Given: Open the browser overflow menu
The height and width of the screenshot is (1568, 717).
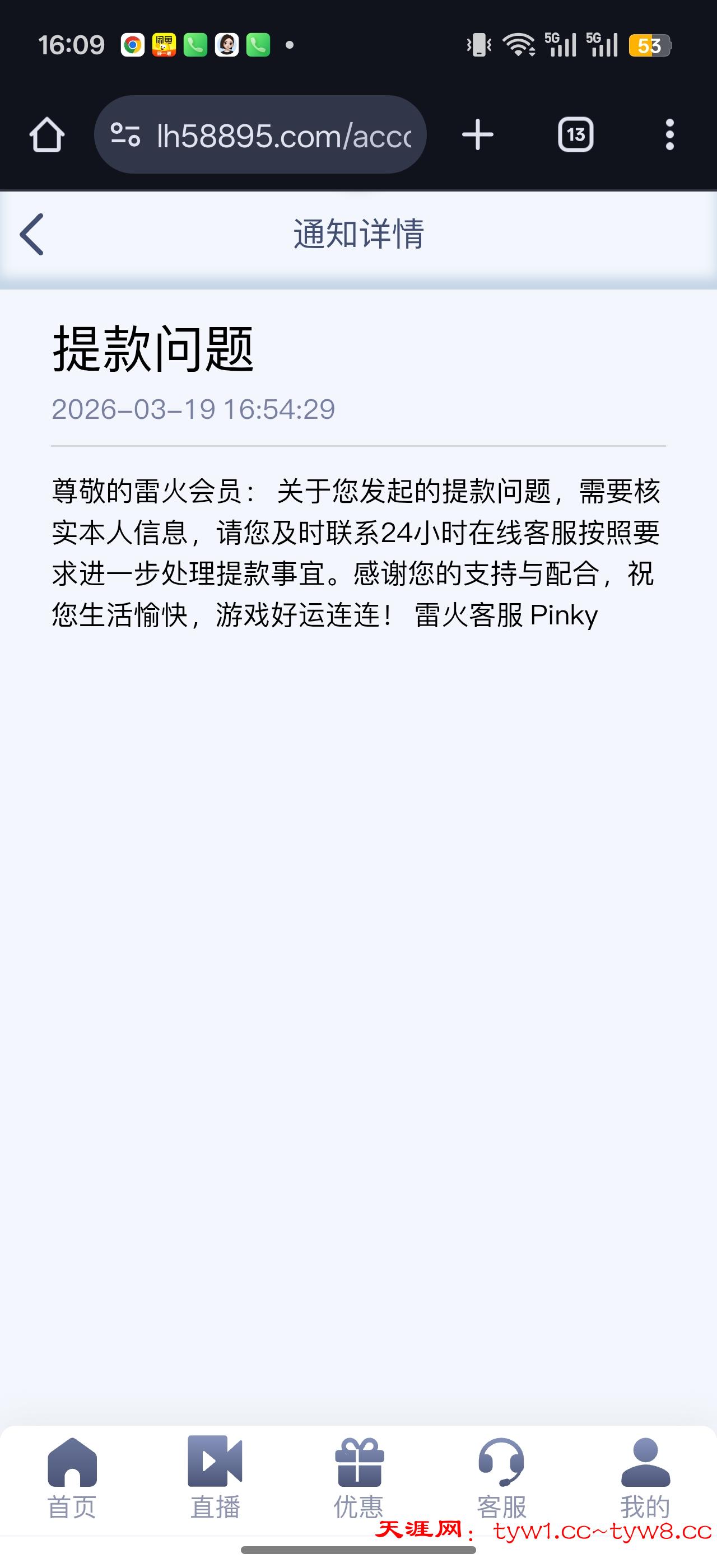Looking at the screenshot, I should [669, 134].
